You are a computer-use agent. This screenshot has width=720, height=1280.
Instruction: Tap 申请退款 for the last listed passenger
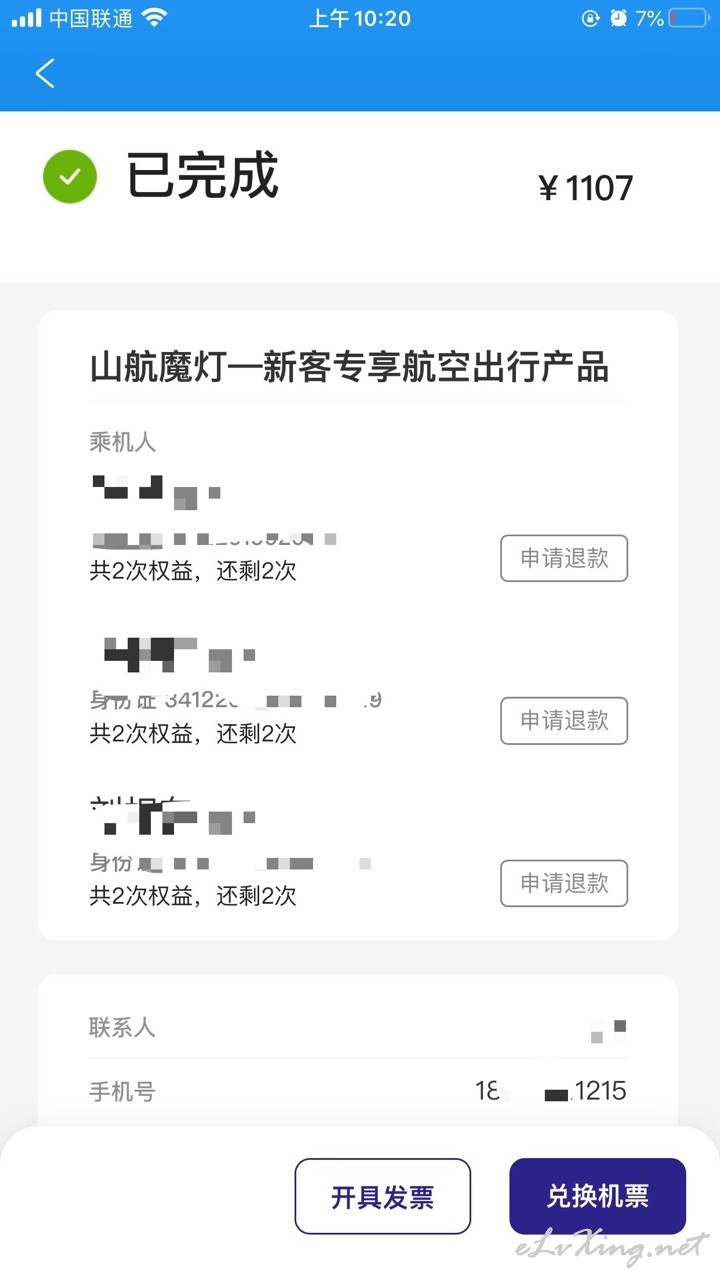564,883
